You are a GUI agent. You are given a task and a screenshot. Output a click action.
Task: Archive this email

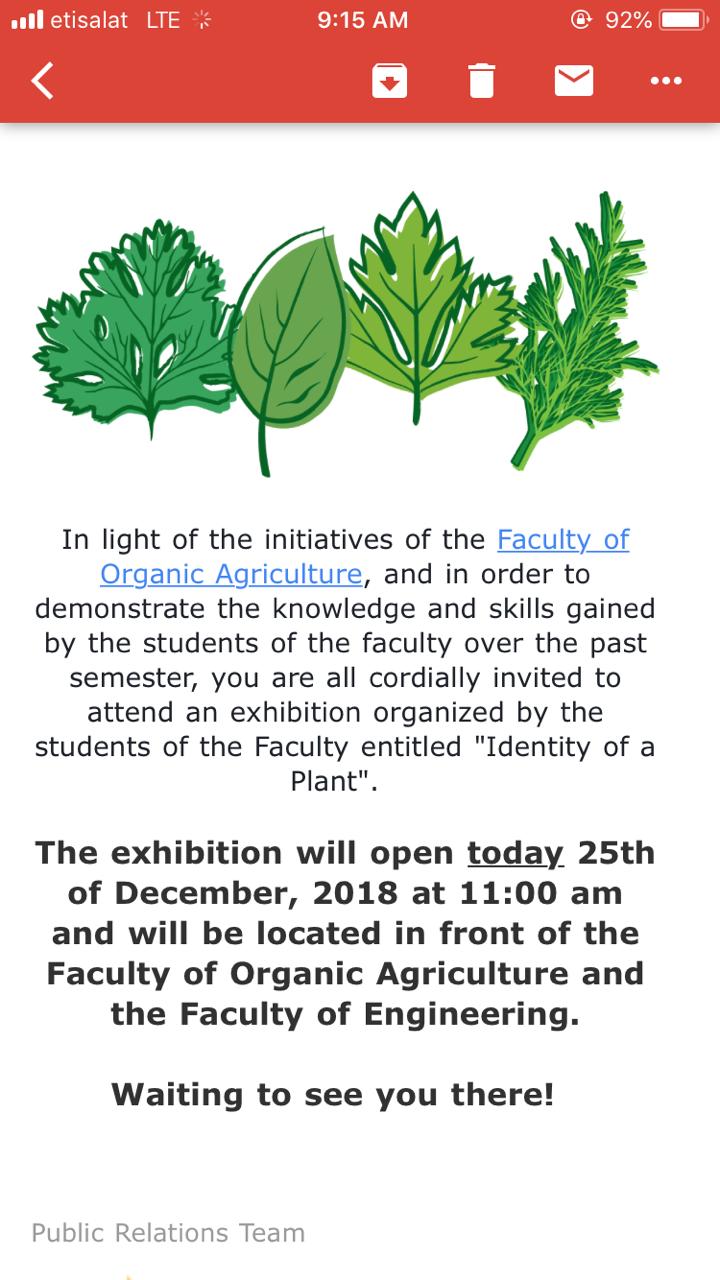click(389, 81)
